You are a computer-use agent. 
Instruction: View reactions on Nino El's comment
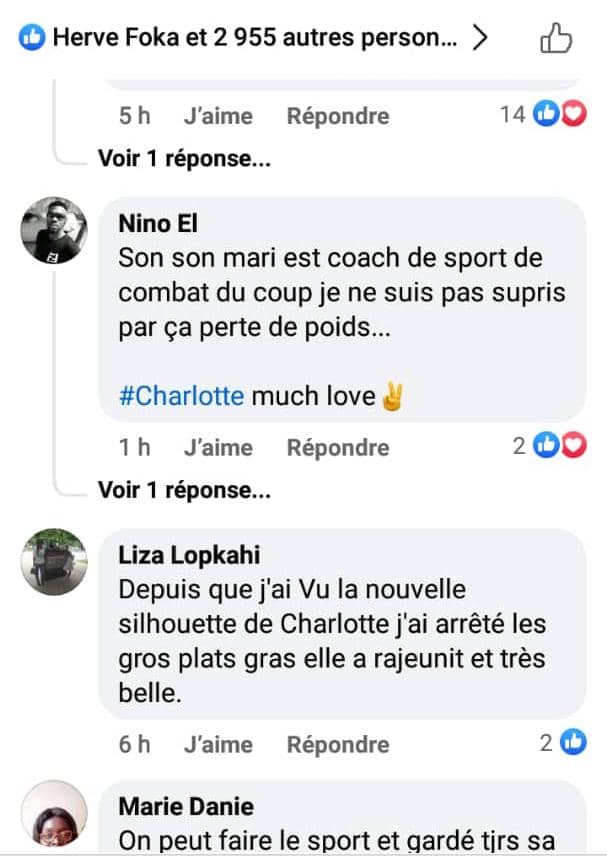point(550,446)
